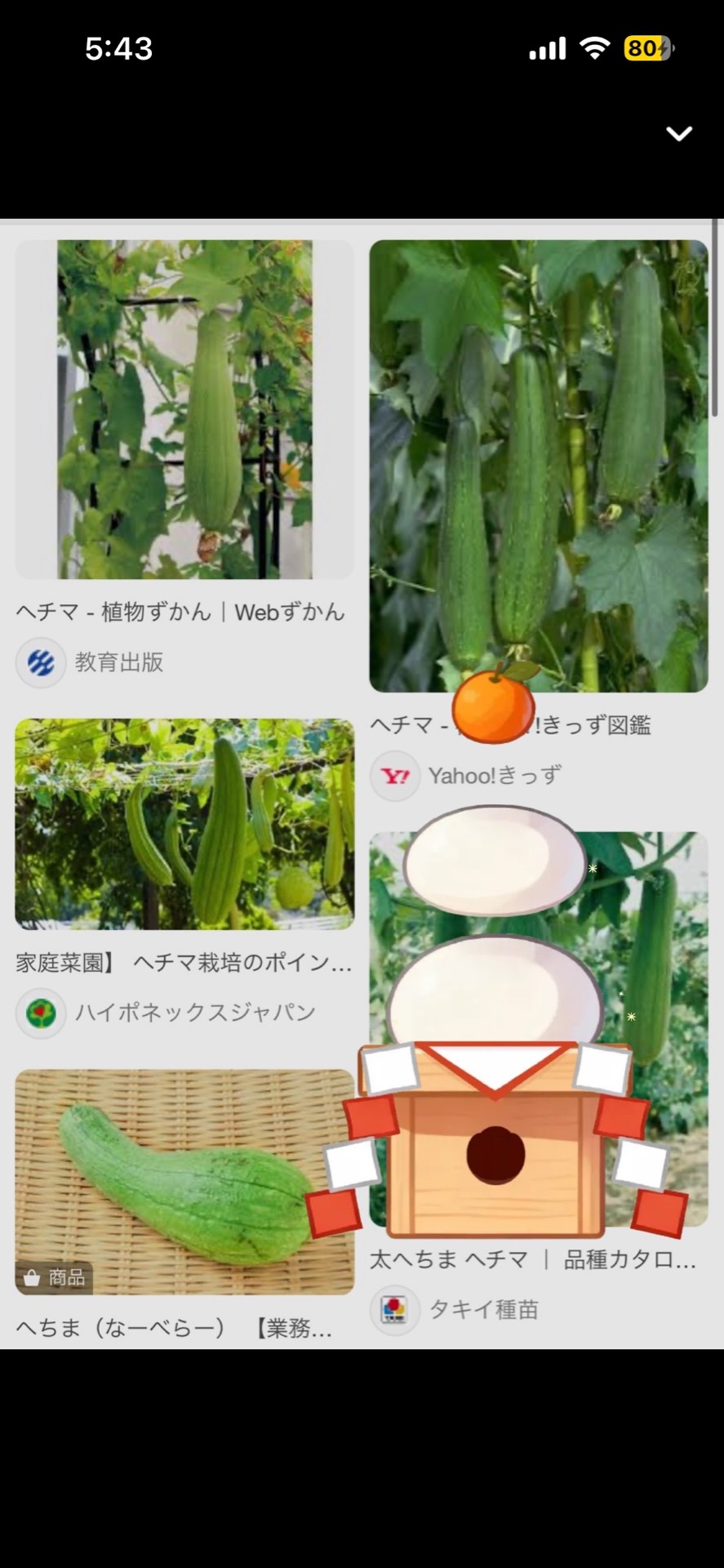Open the タキイ種苗 brand logo icon
This screenshot has width=724, height=1568.
tap(395, 1308)
